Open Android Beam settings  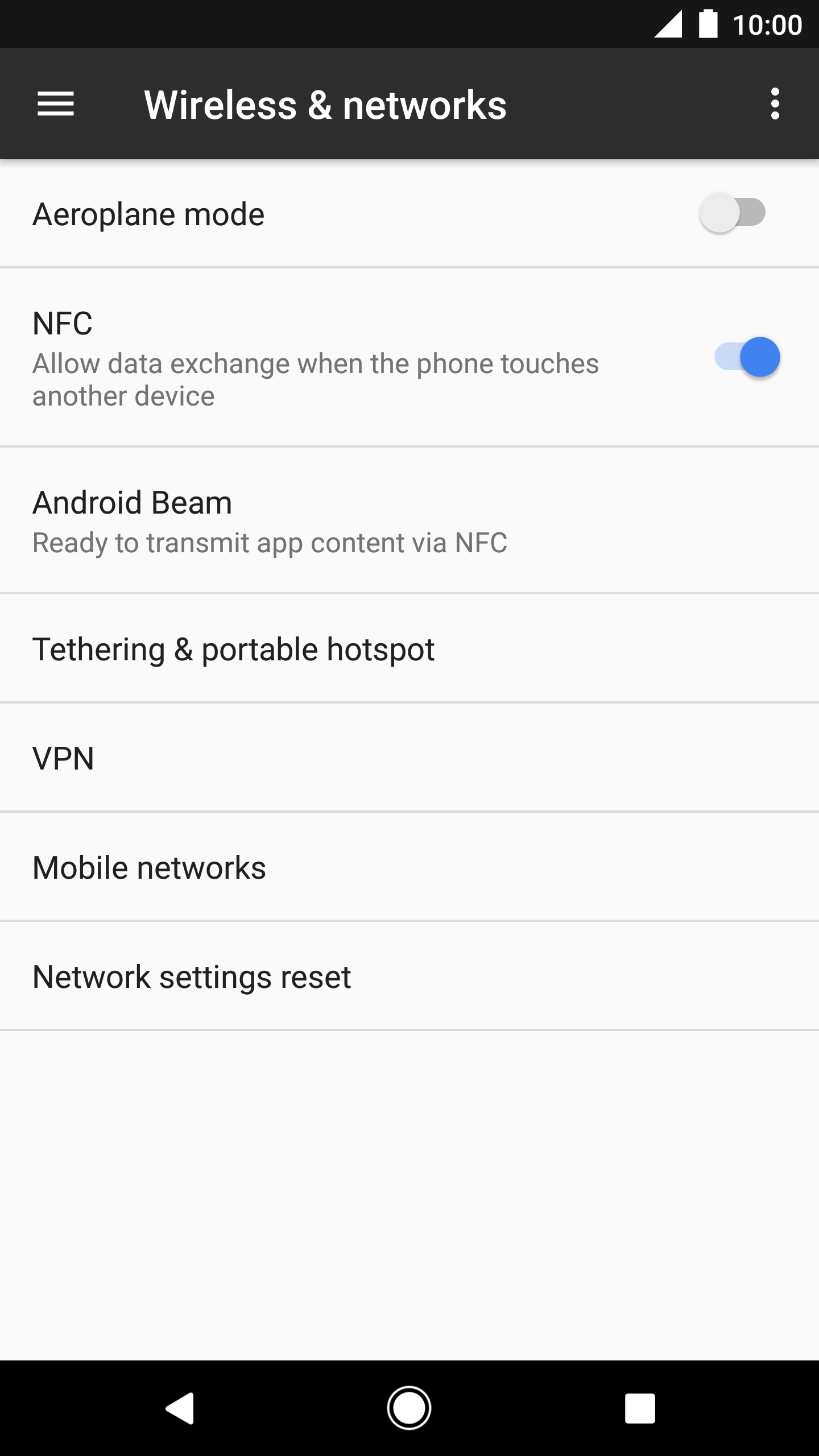409,520
